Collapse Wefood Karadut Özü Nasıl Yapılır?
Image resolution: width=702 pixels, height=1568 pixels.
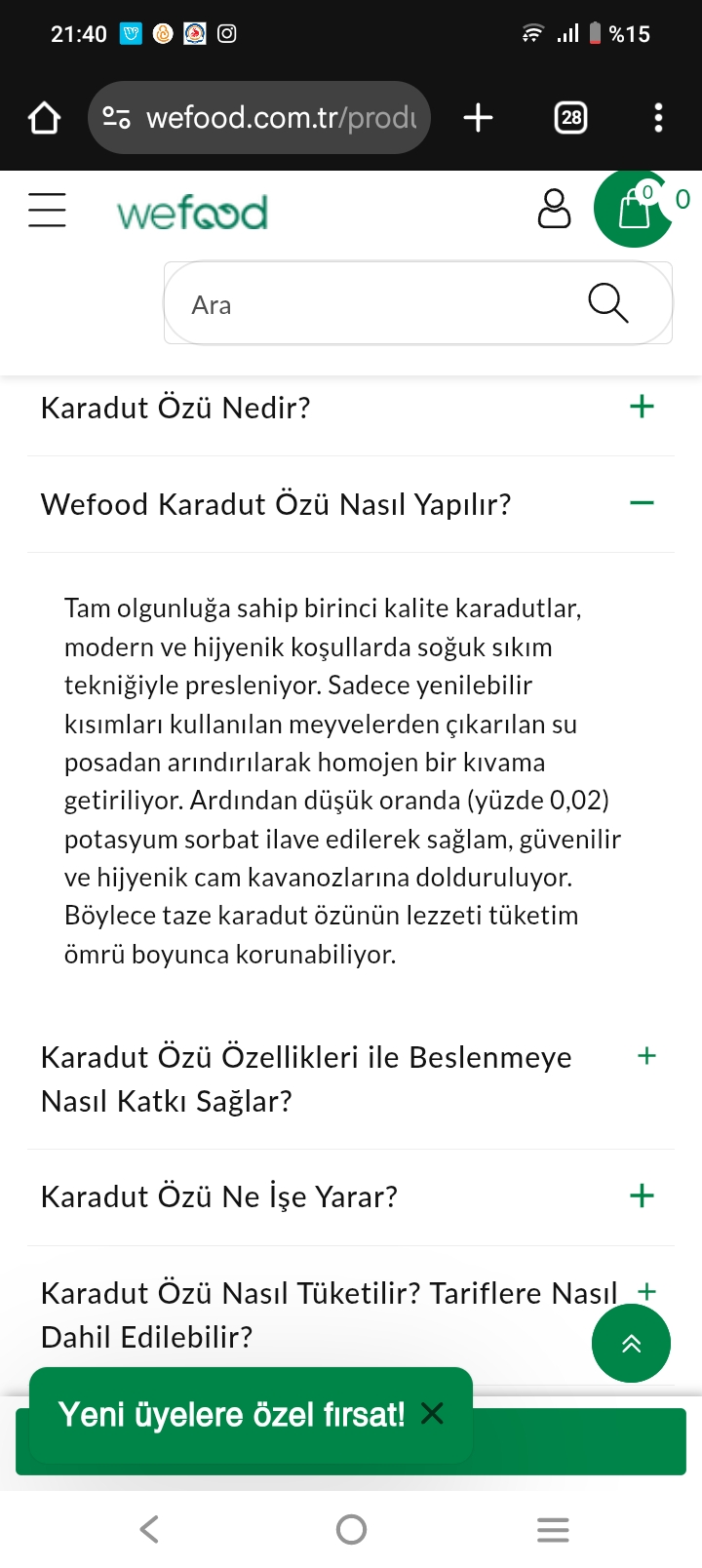point(642,503)
